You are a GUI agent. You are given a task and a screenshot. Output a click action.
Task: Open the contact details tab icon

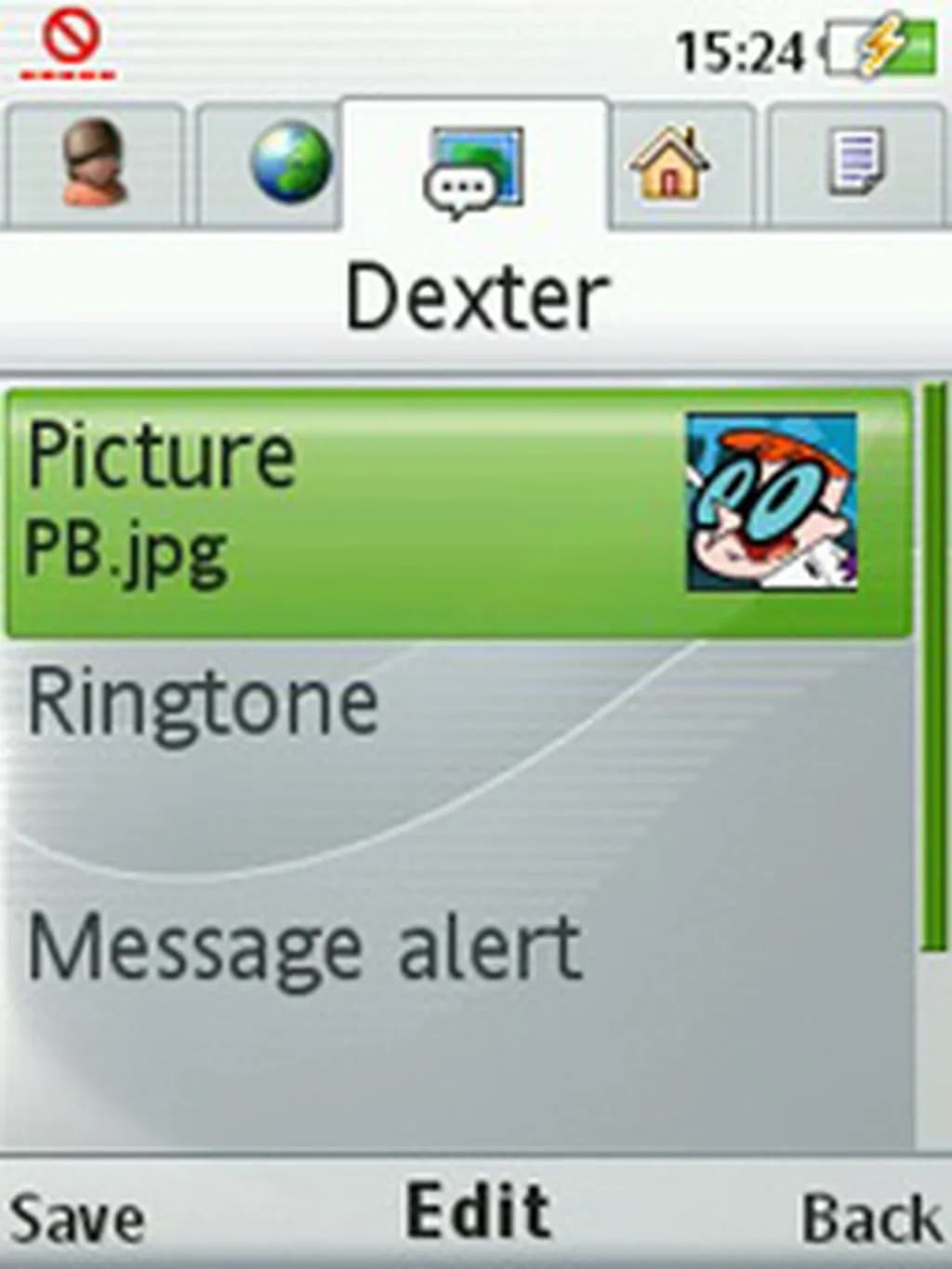[x=91, y=165]
